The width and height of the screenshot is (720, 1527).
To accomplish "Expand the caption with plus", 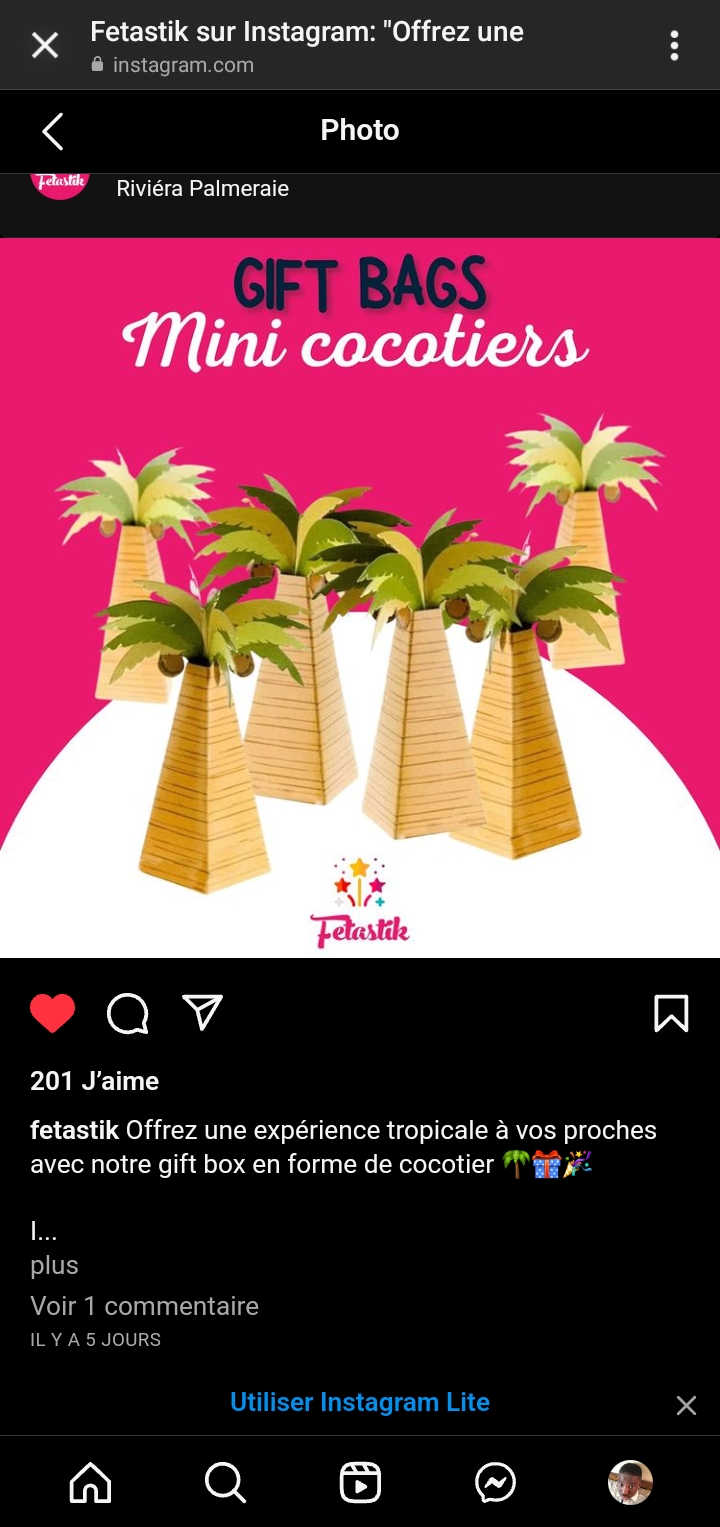I will pyautogui.click(x=54, y=1265).
